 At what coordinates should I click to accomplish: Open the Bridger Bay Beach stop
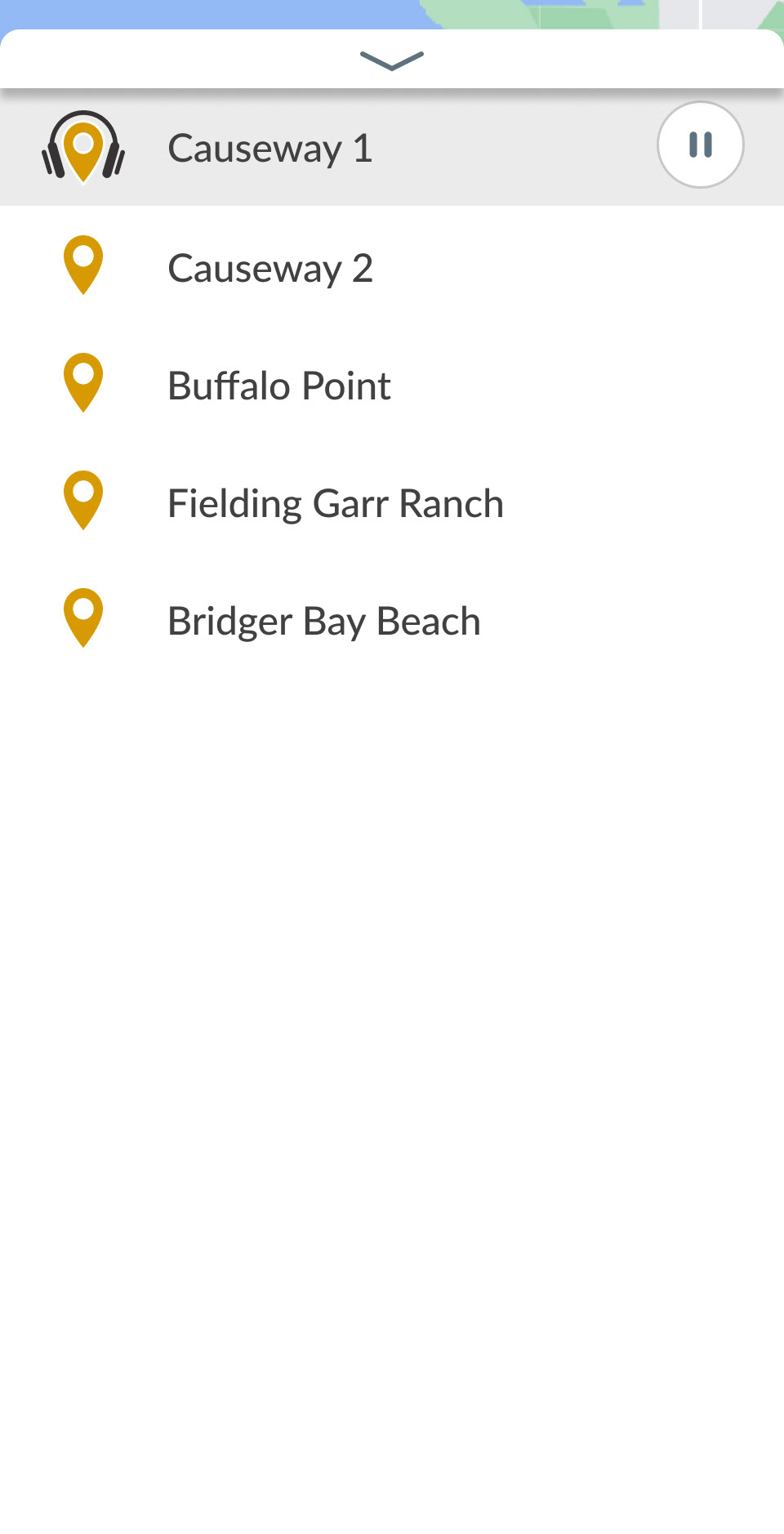pyautogui.click(x=392, y=620)
